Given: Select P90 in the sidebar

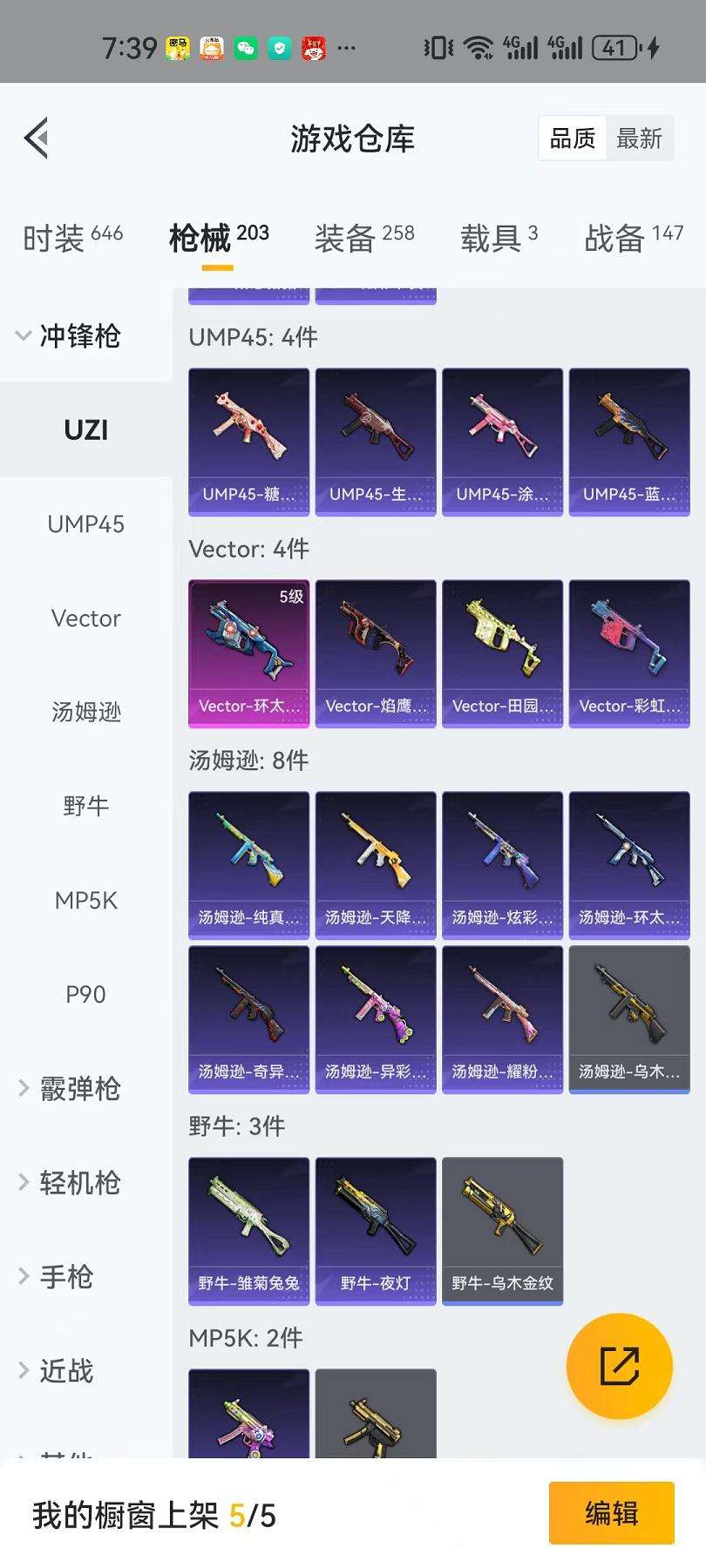Looking at the screenshot, I should 85,995.
